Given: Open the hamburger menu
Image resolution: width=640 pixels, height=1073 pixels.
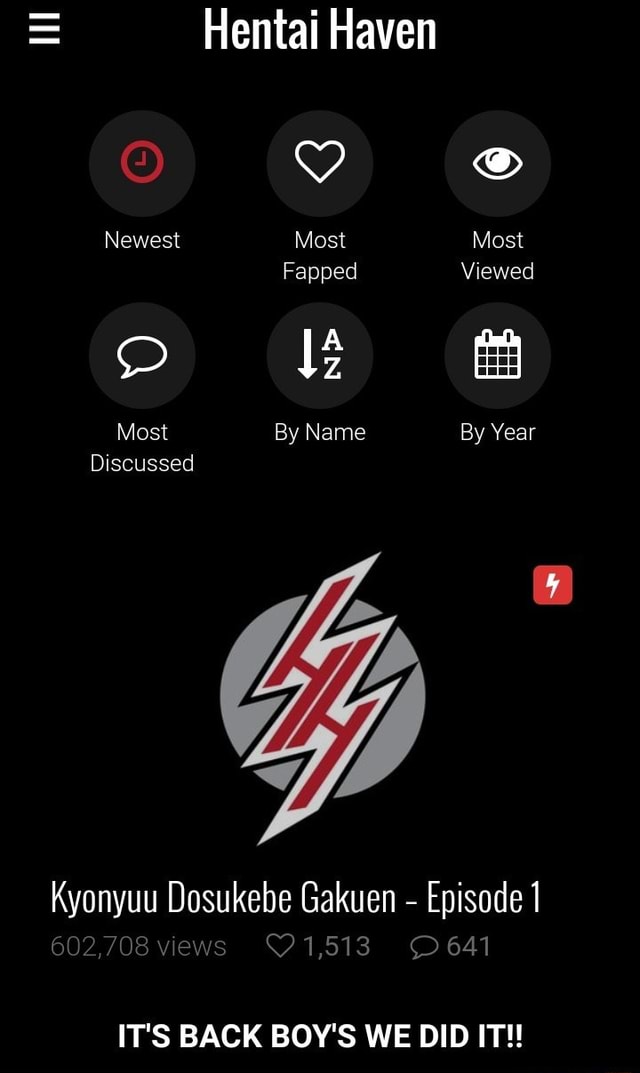Looking at the screenshot, I should pyautogui.click(x=44, y=30).
